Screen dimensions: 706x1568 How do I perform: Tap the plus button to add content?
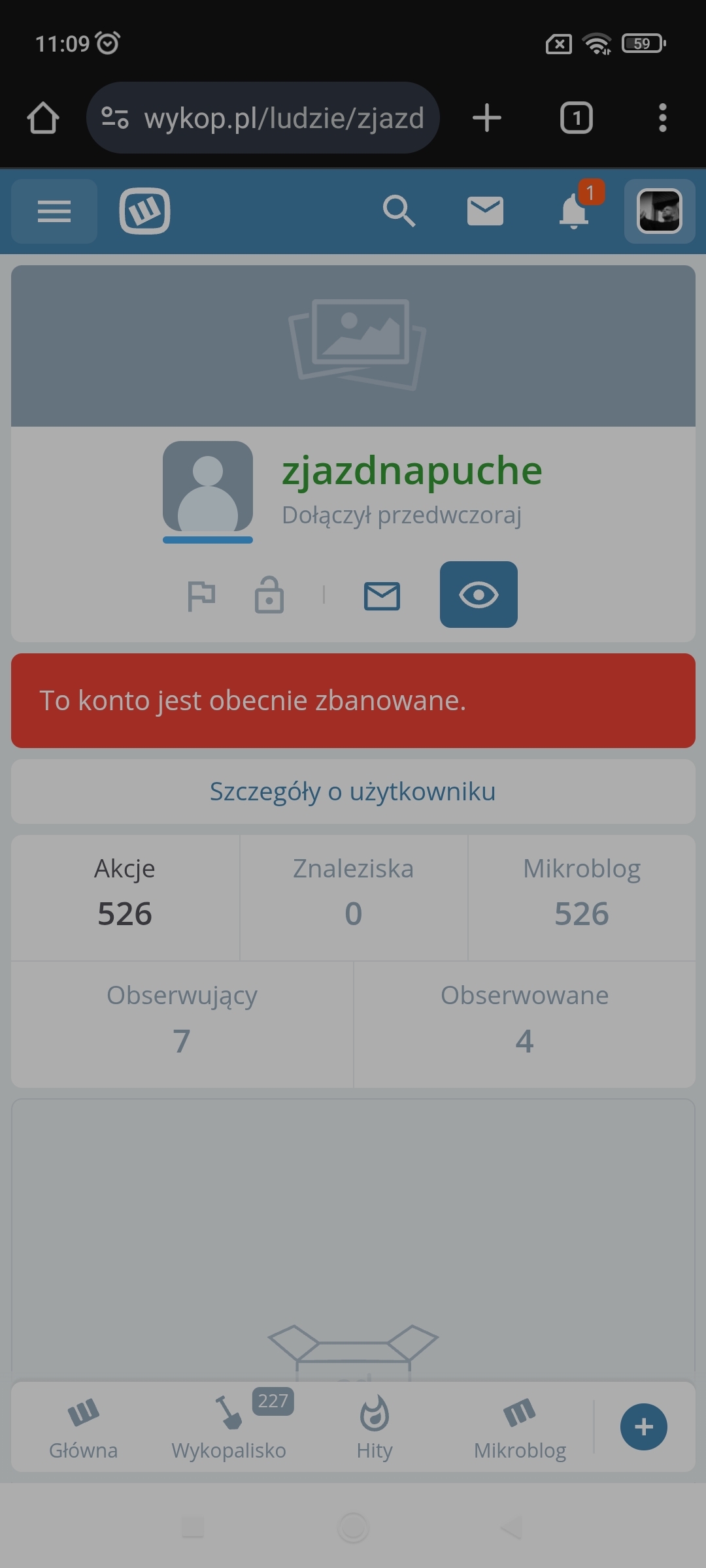pyautogui.click(x=643, y=1427)
